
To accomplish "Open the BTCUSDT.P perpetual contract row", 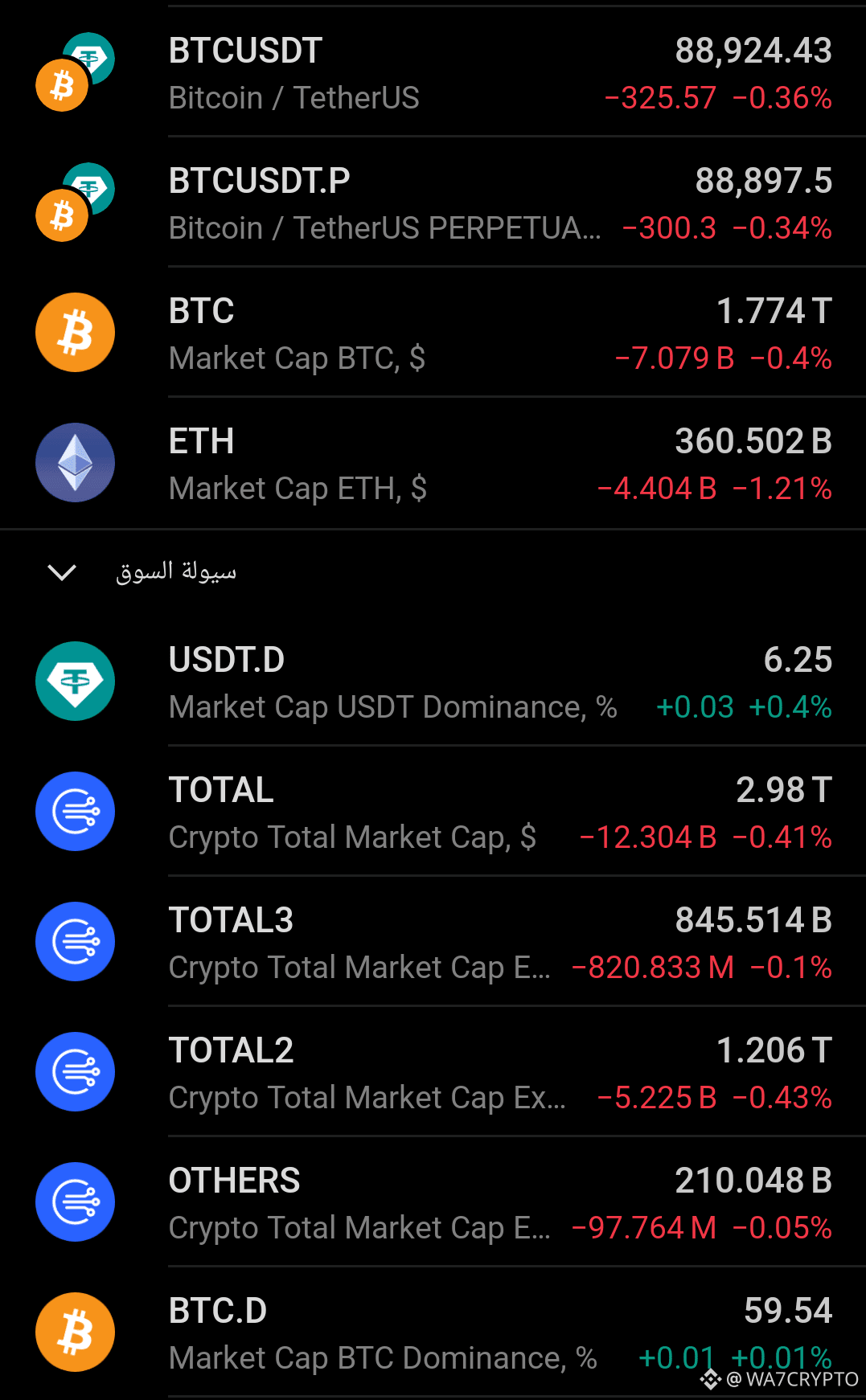I will [433, 203].
